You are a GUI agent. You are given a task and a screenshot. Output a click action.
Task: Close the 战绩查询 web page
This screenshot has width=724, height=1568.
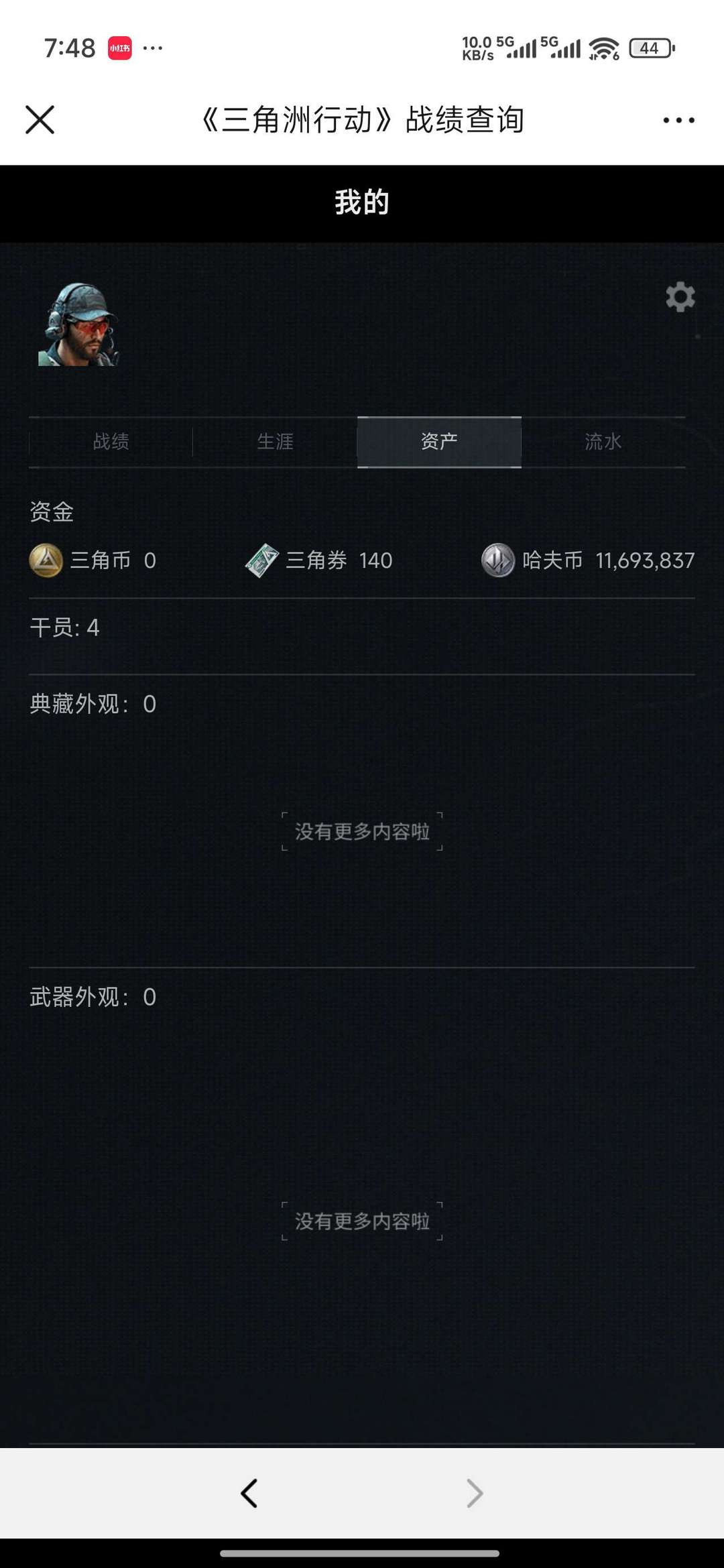[x=40, y=120]
